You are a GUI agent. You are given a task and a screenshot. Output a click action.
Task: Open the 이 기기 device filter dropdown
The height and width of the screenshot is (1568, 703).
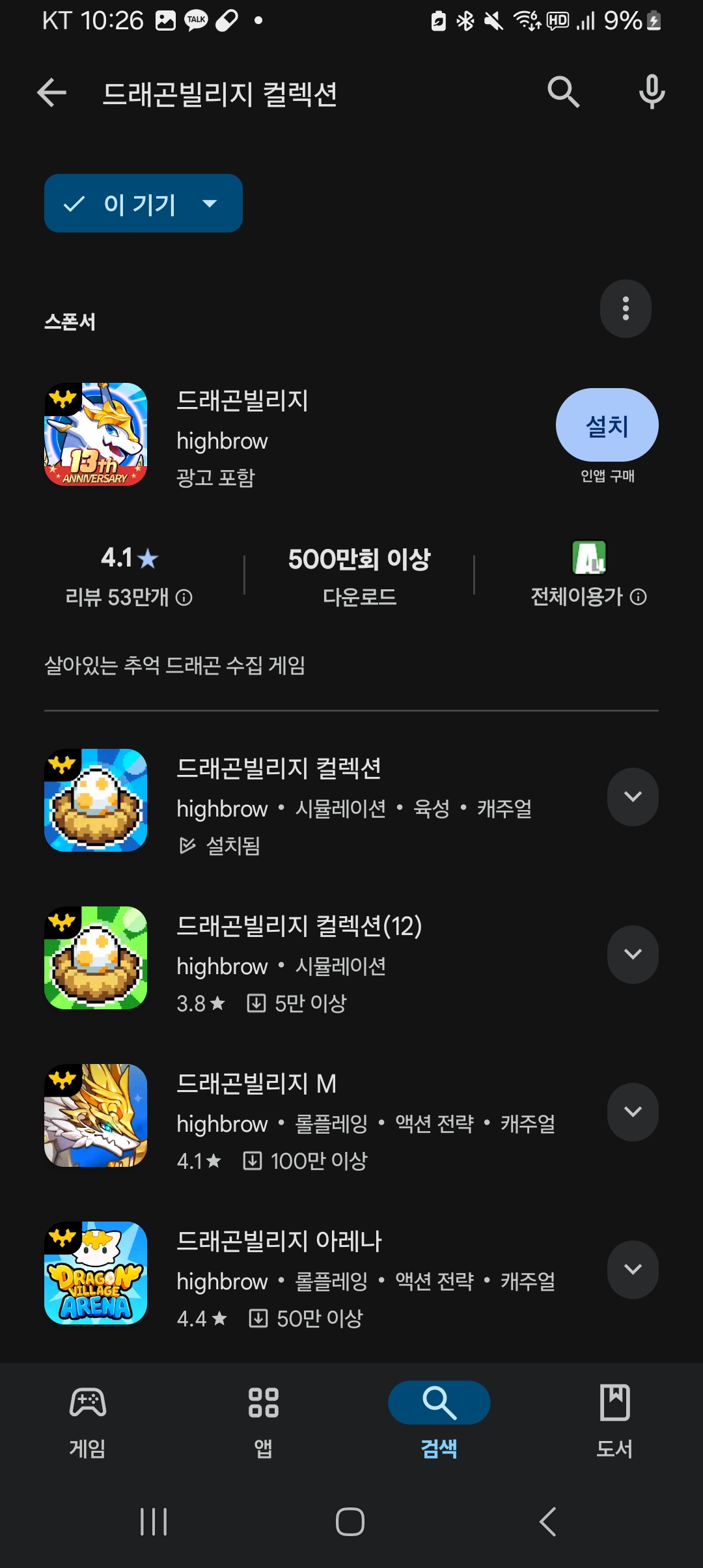[143, 203]
